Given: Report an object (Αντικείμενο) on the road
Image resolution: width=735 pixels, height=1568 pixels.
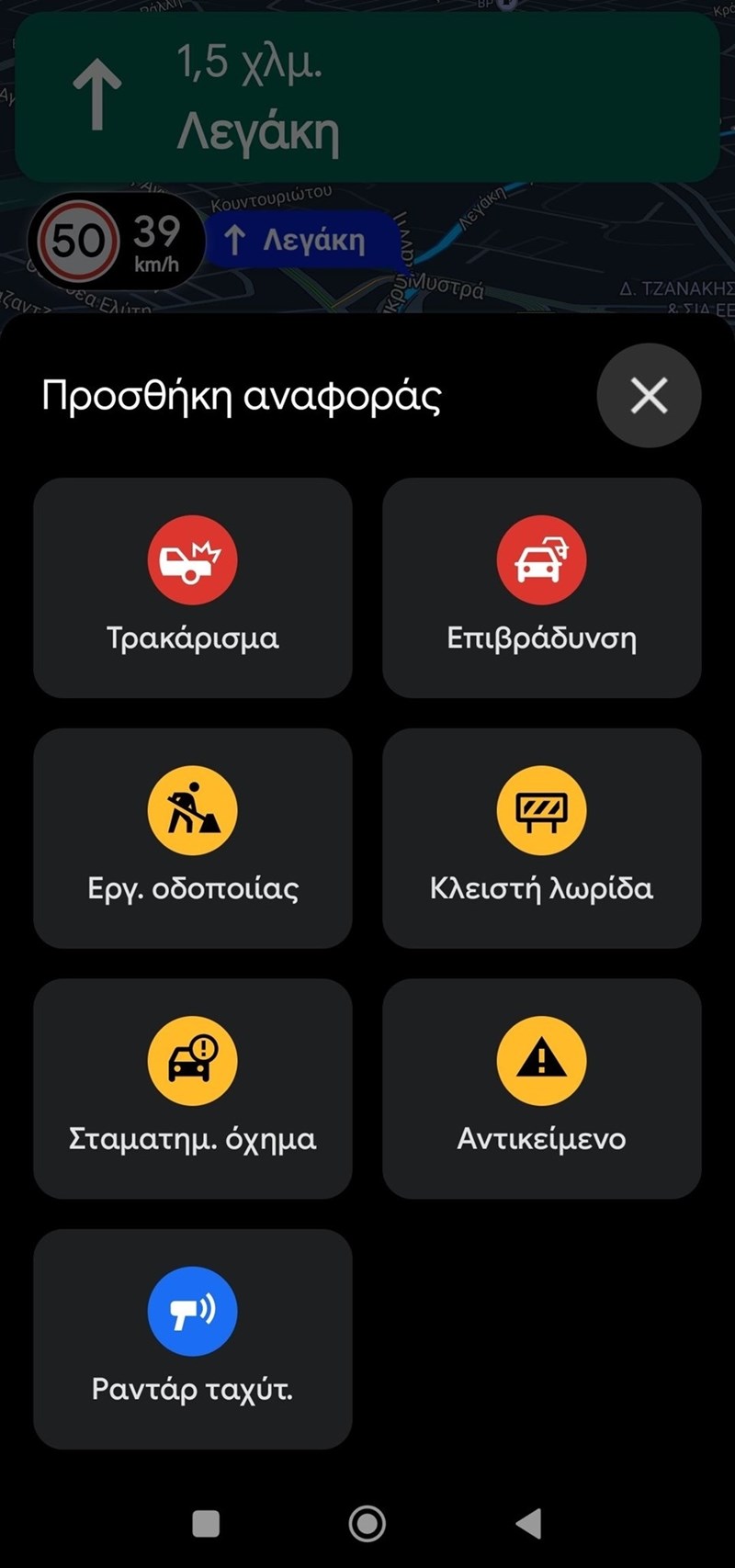Looking at the screenshot, I should 541,1089.
